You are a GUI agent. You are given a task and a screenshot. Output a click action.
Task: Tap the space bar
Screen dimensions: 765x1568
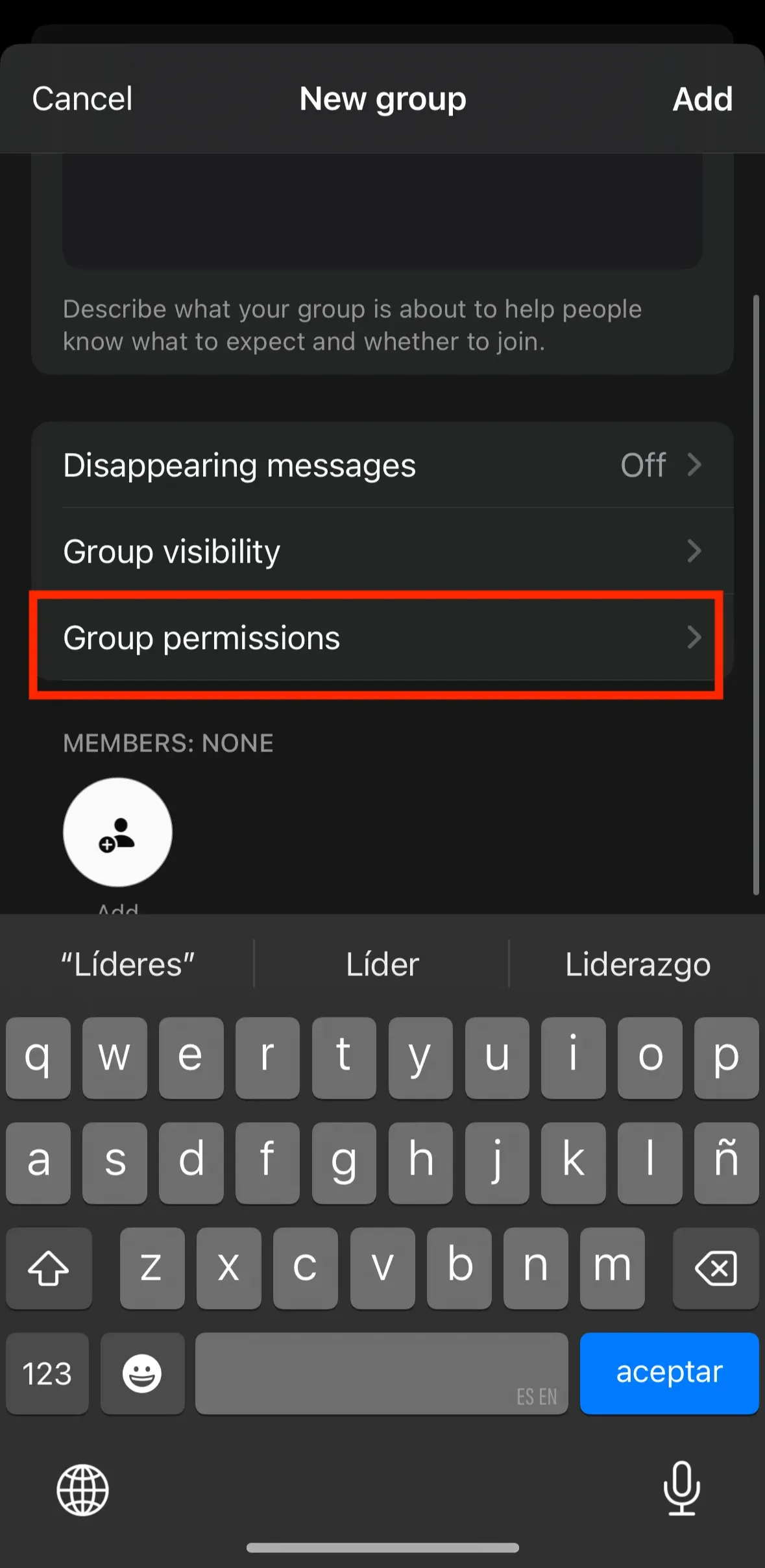[382, 1373]
